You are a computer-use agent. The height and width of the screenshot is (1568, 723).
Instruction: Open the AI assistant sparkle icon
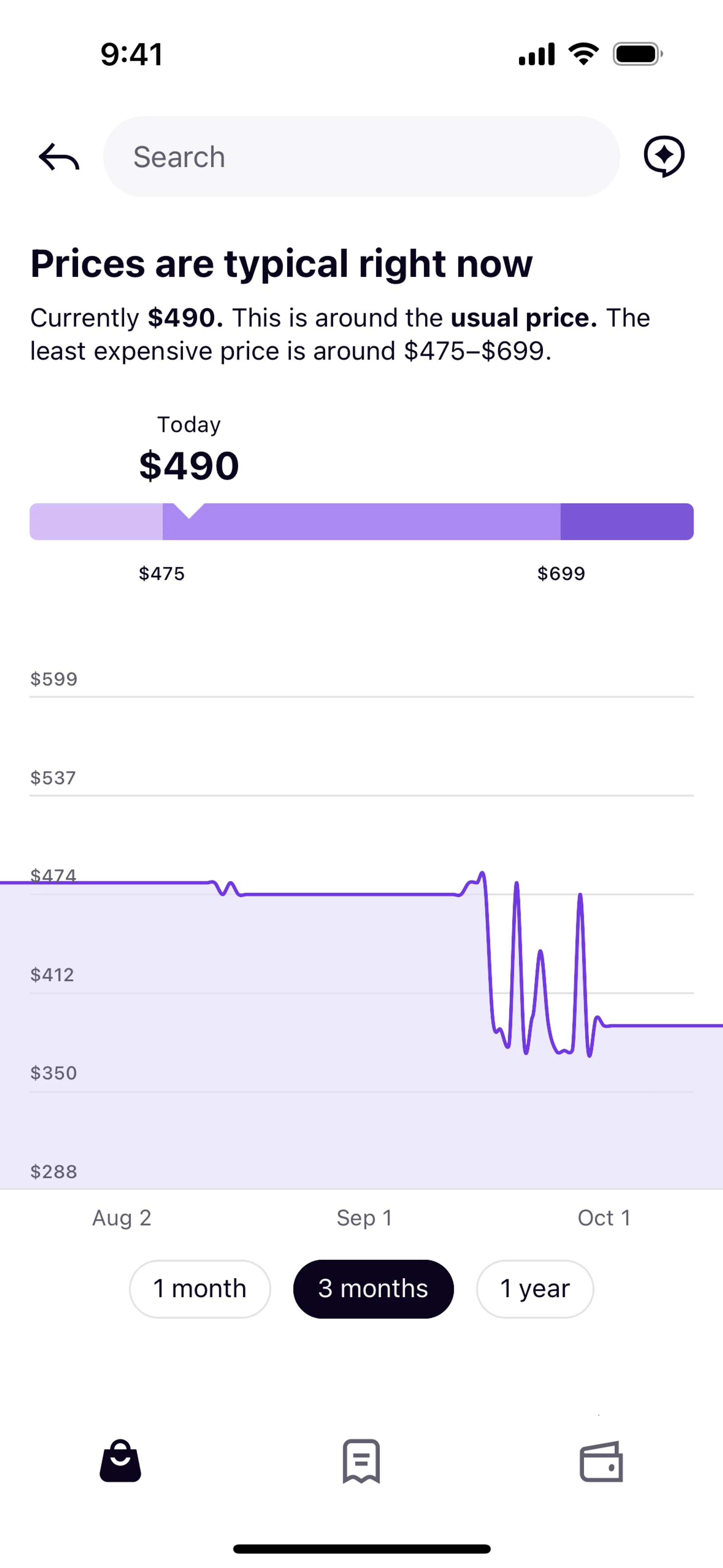tap(664, 156)
